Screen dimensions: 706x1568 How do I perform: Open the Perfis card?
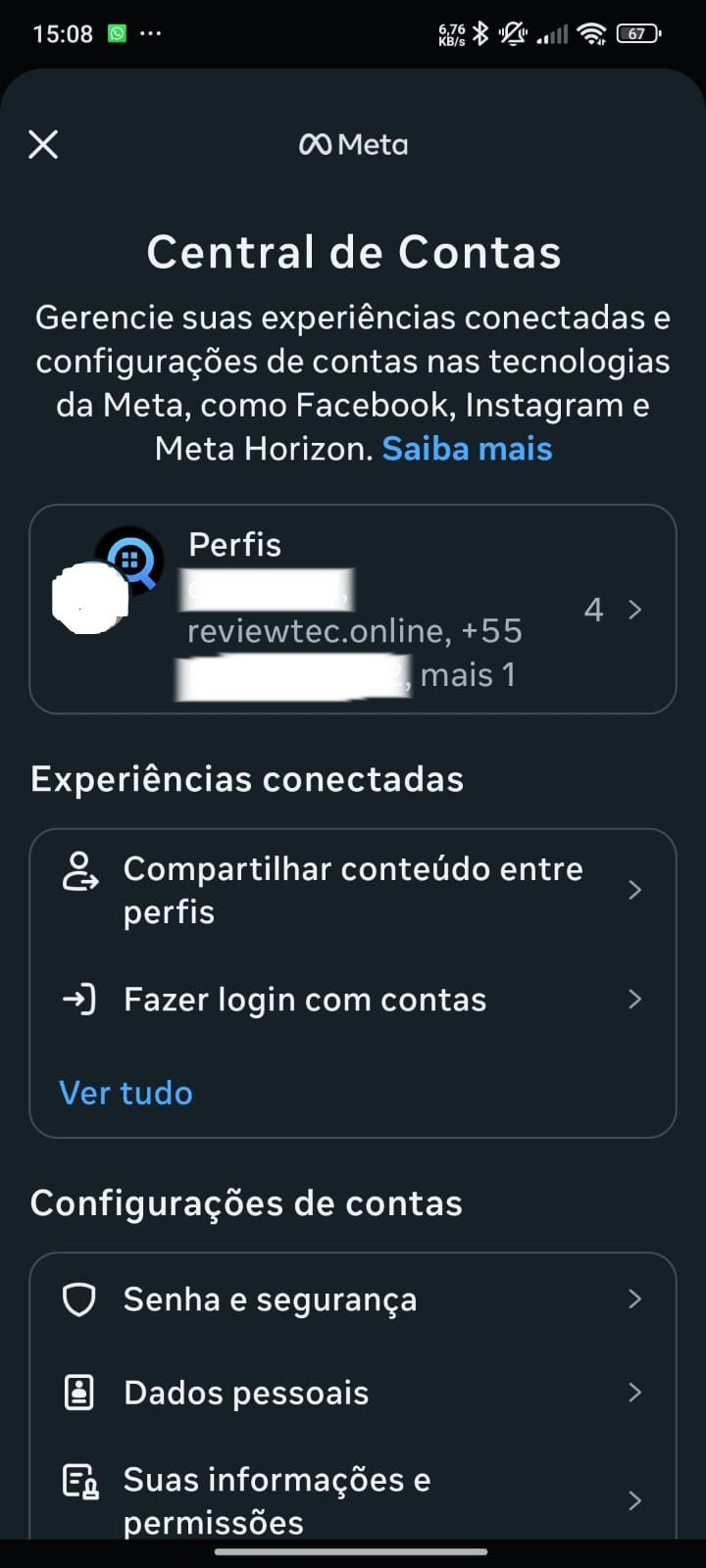click(353, 610)
